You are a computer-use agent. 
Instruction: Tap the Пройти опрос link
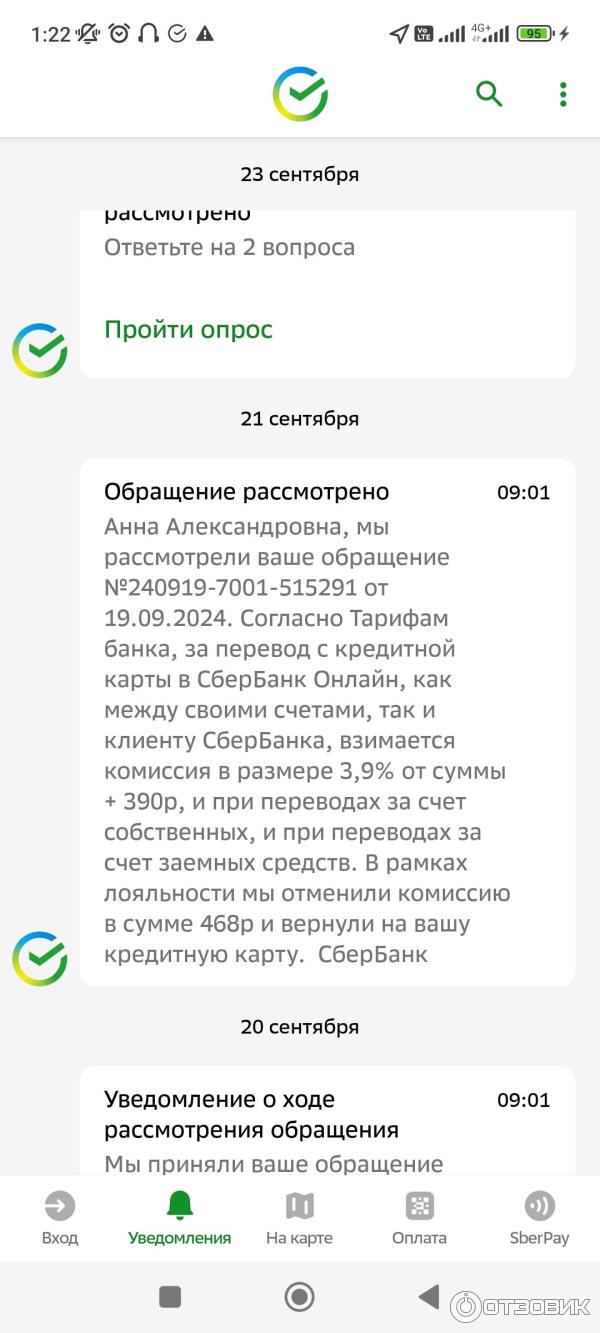click(188, 329)
